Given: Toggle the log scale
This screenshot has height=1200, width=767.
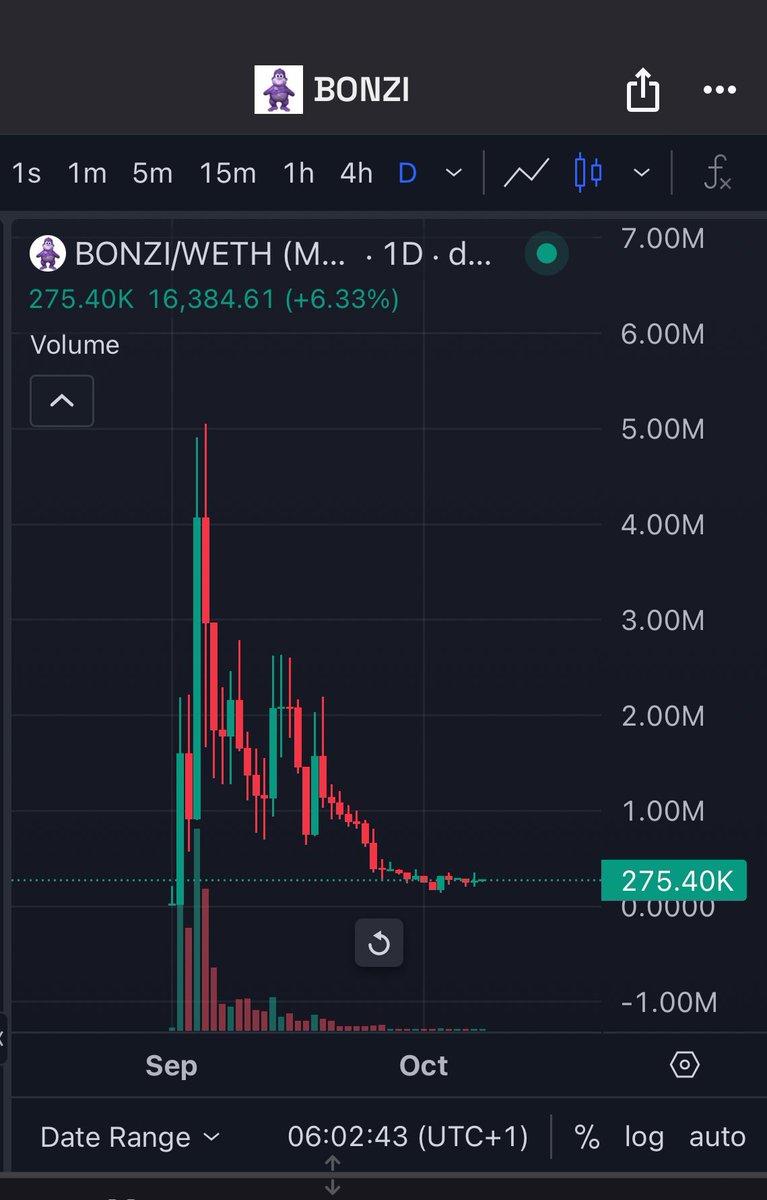Looking at the screenshot, I should tap(643, 1137).
